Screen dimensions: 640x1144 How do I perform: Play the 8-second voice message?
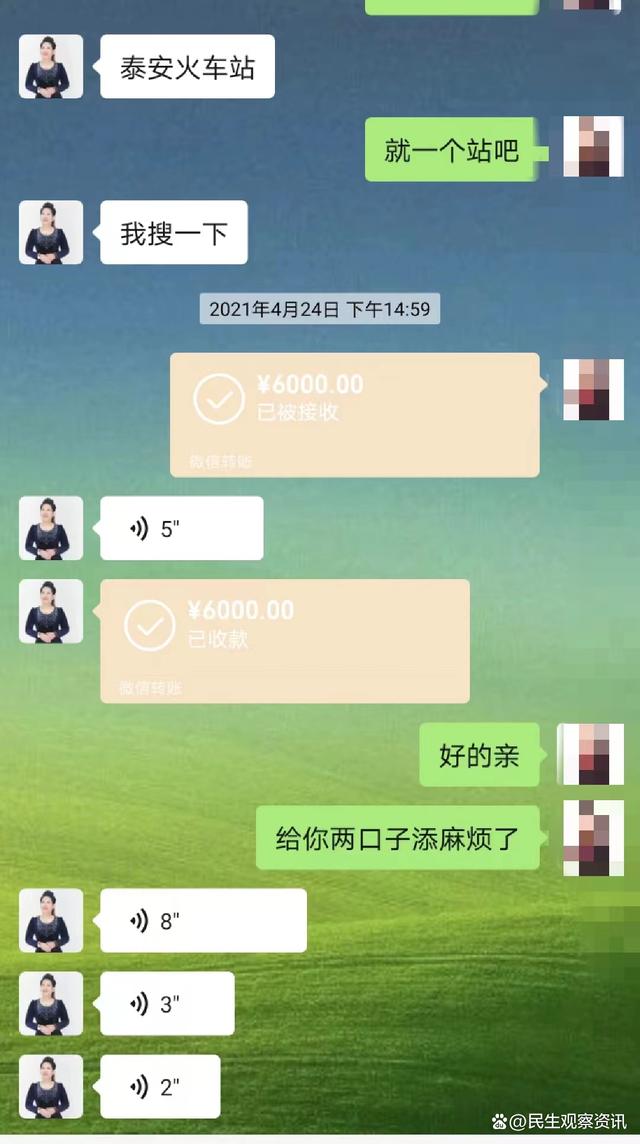(203, 921)
